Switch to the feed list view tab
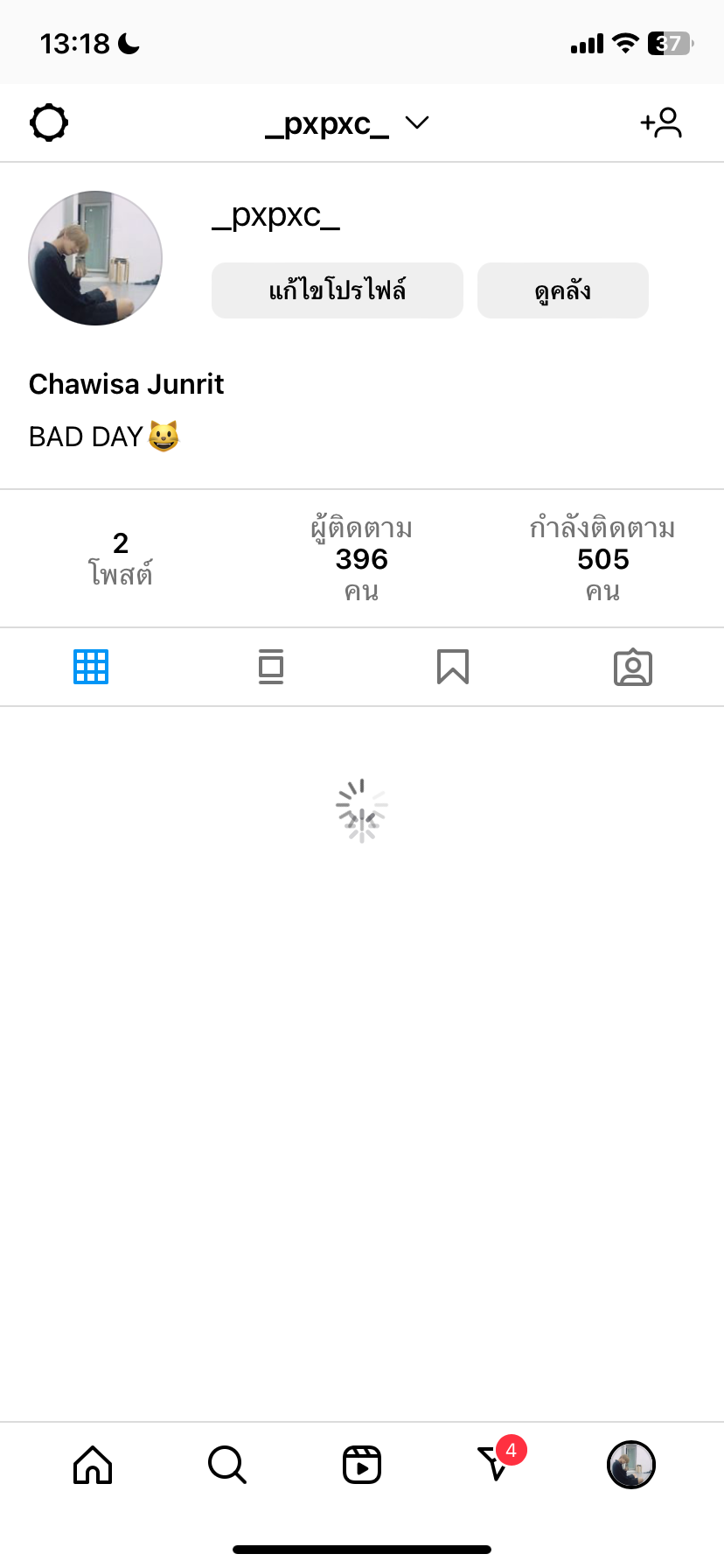 (271, 667)
